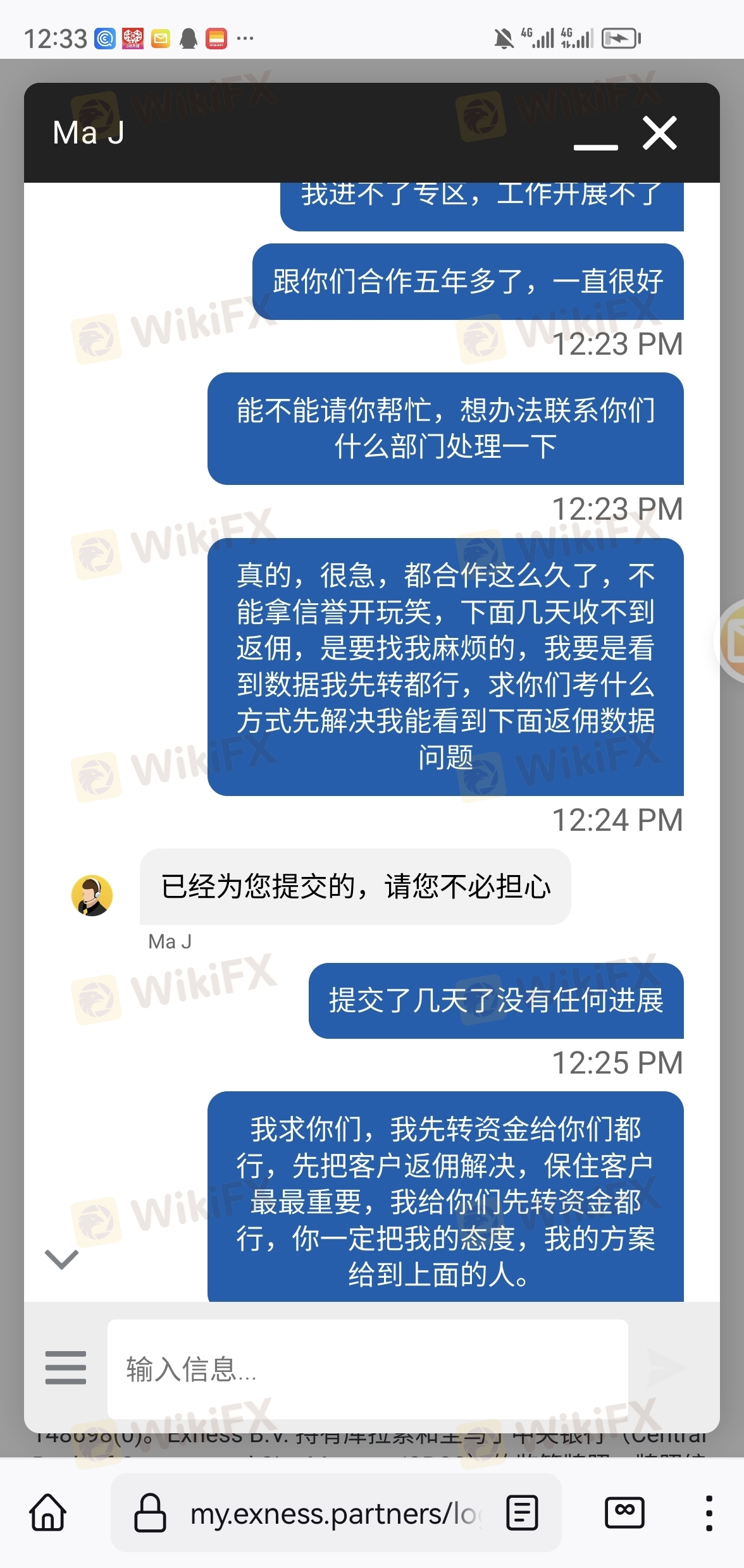Screen dimensions: 744x1568
Task: Open the browser overflow menu
Action: click(x=709, y=1513)
